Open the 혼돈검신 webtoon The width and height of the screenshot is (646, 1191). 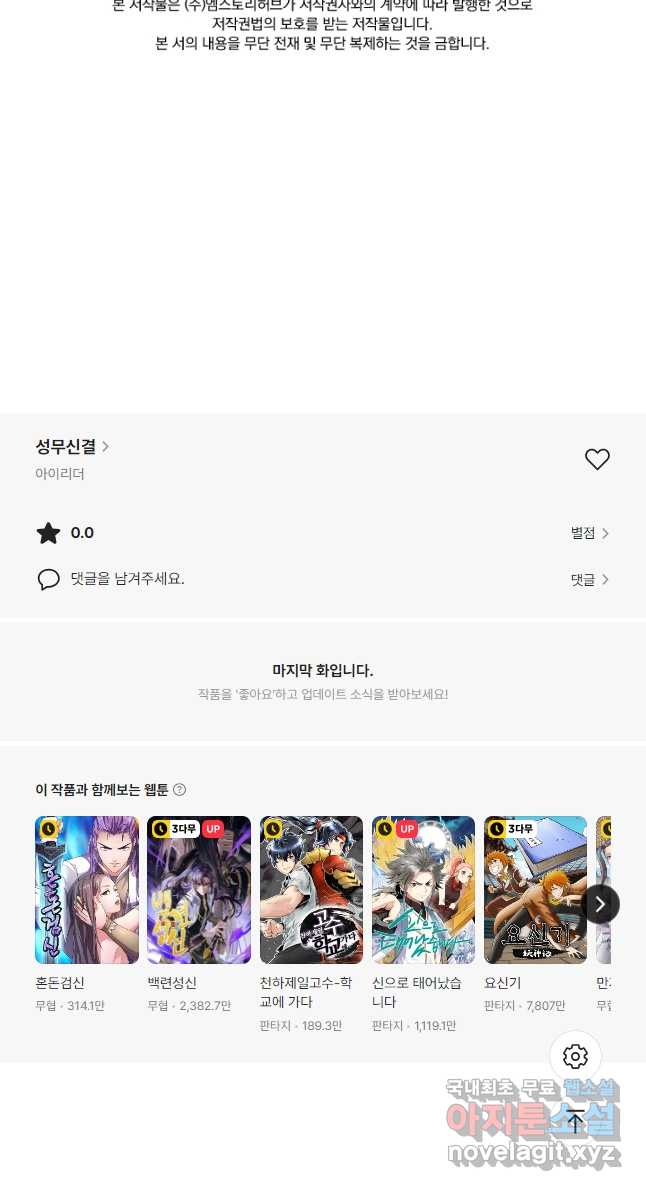(x=87, y=890)
